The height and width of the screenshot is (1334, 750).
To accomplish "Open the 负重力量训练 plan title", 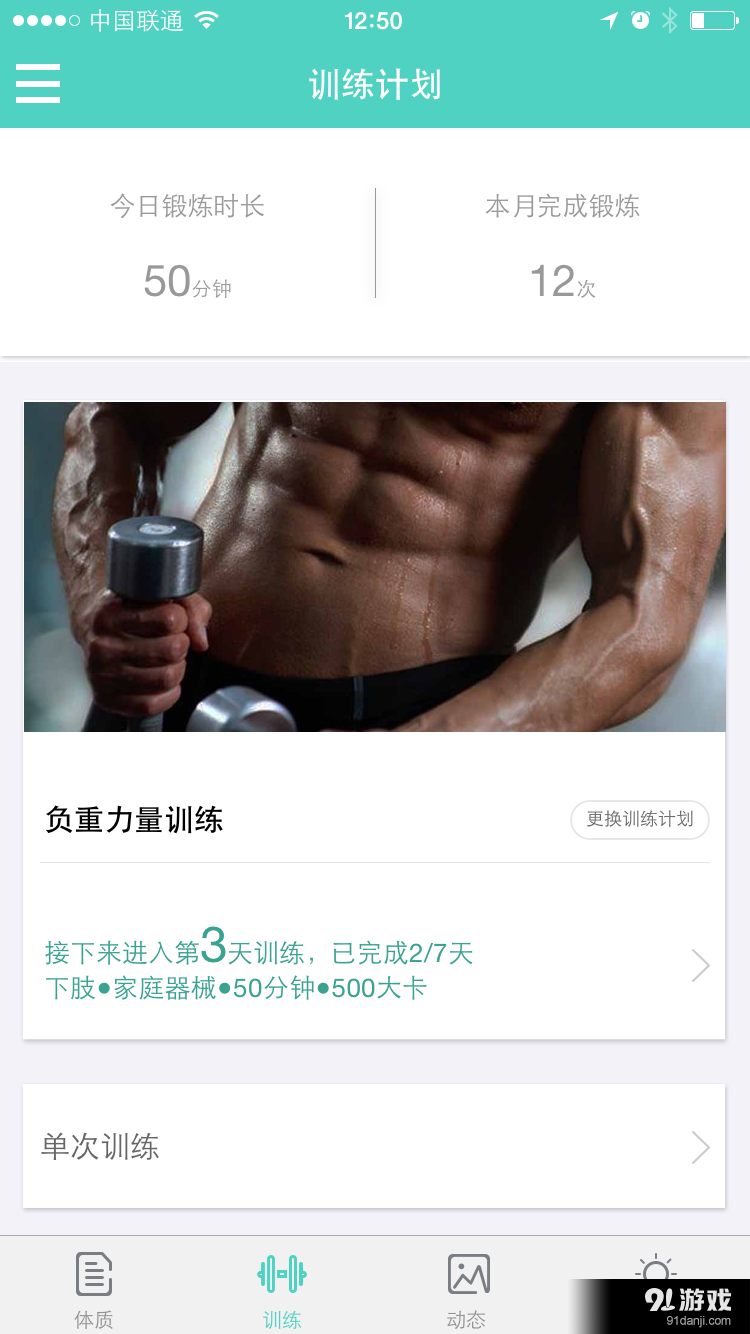I will tap(134, 820).
